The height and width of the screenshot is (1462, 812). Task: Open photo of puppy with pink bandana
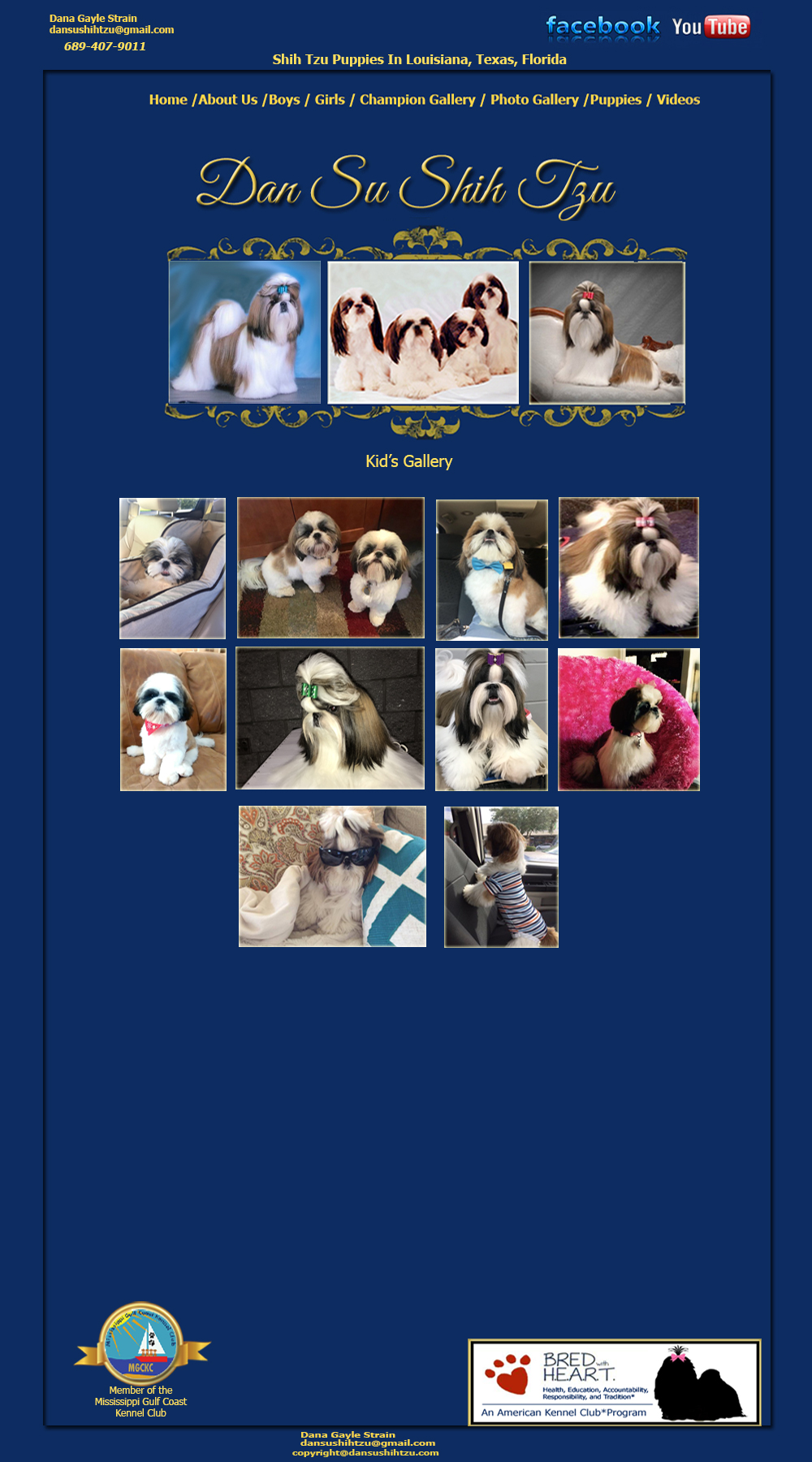click(x=173, y=720)
